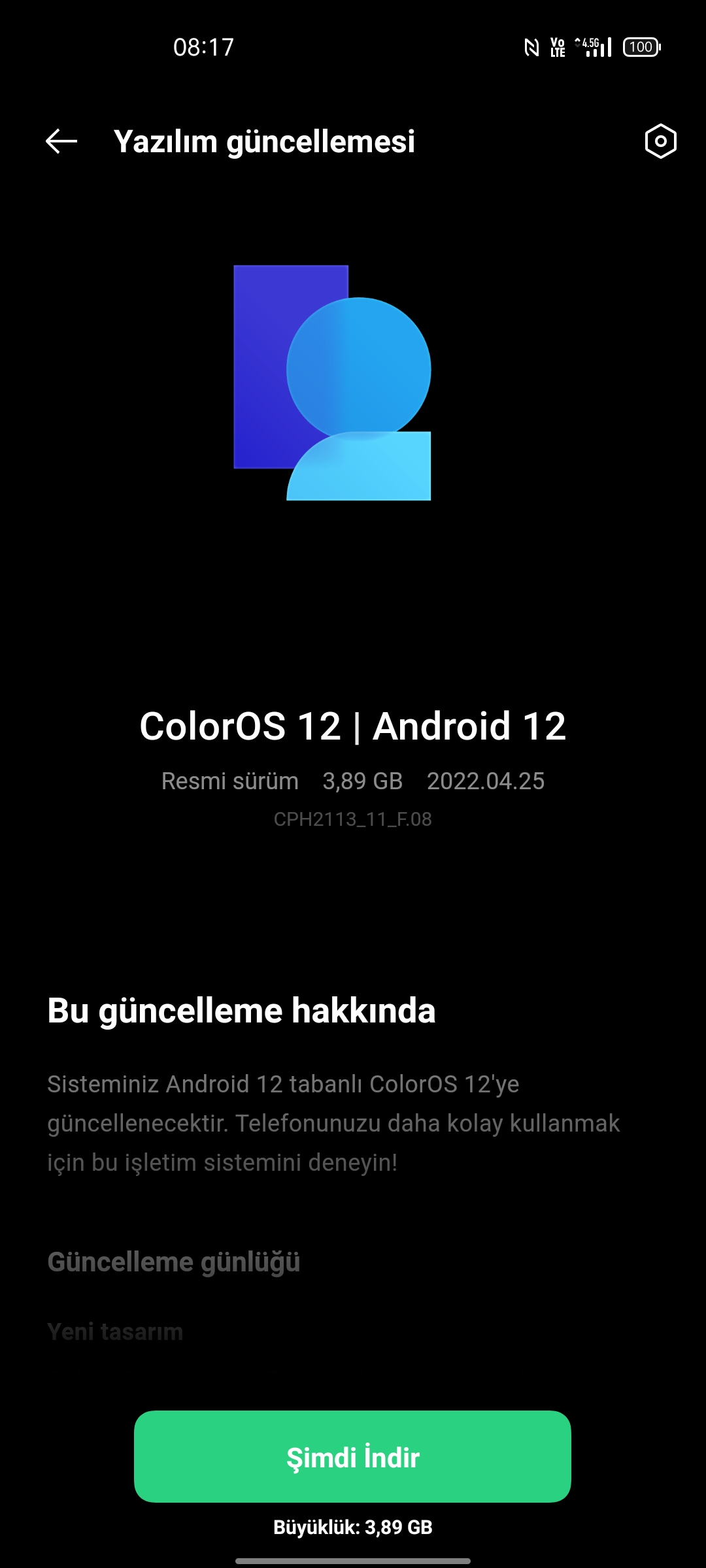Tap the Şimdi İndir button

(352, 1456)
